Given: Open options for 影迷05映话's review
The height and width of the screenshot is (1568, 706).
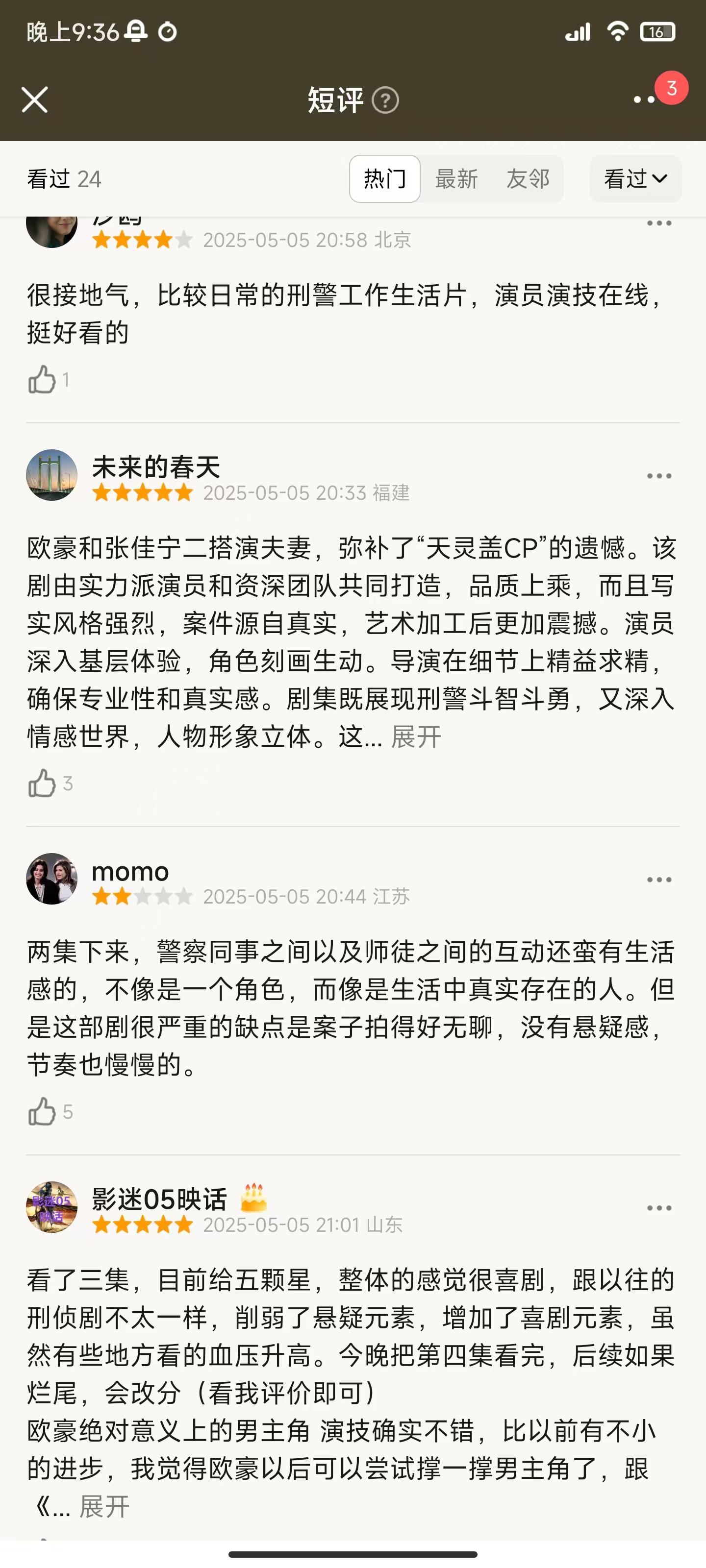Looking at the screenshot, I should click(659, 1208).
